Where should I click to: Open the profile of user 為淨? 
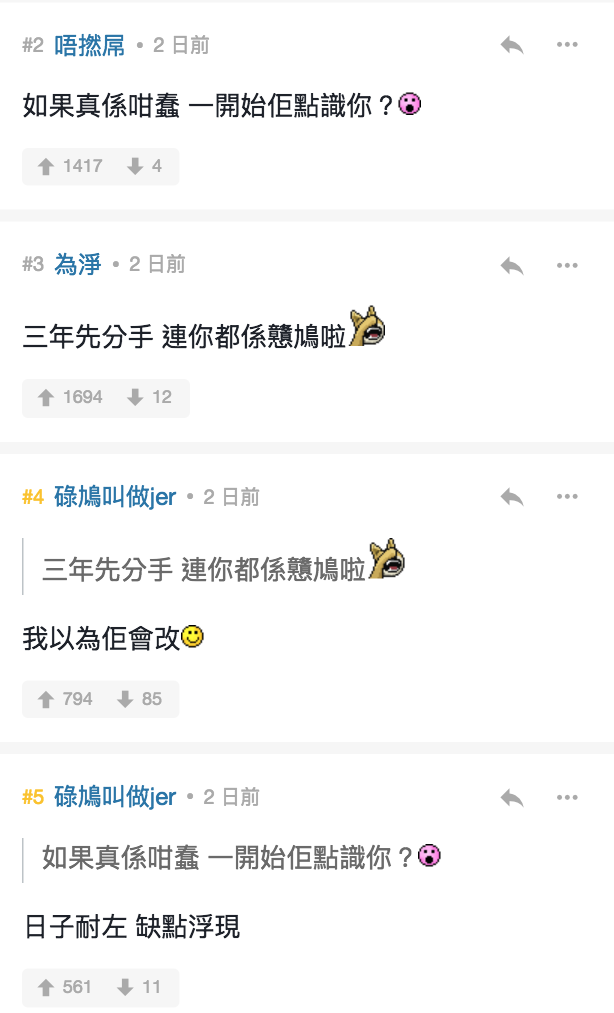coord(78,265)
